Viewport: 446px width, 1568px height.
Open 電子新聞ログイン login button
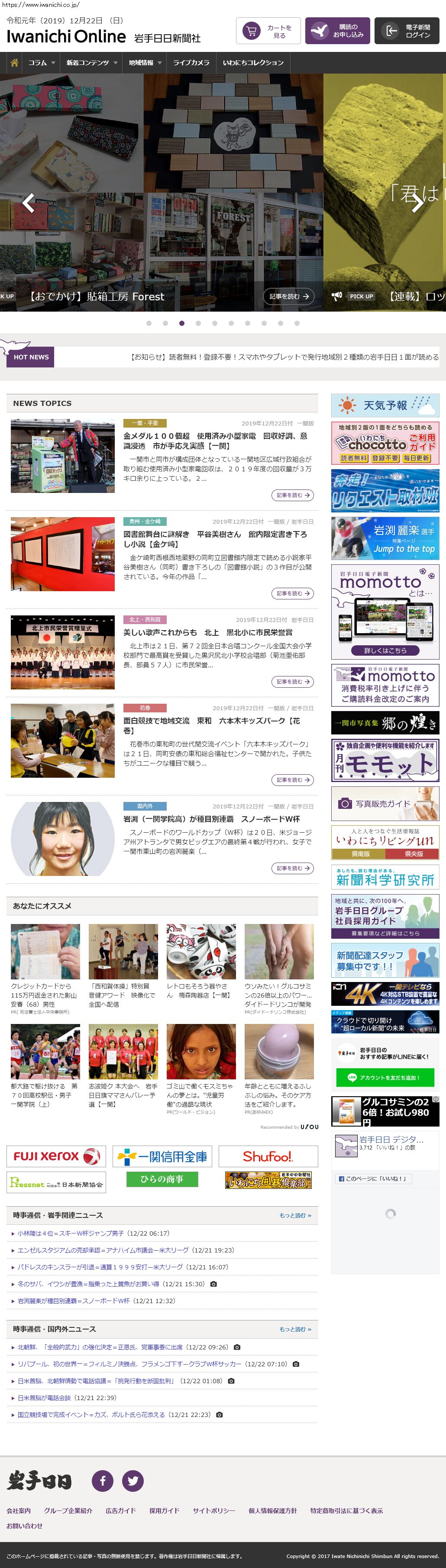click(x=407, y=31)
